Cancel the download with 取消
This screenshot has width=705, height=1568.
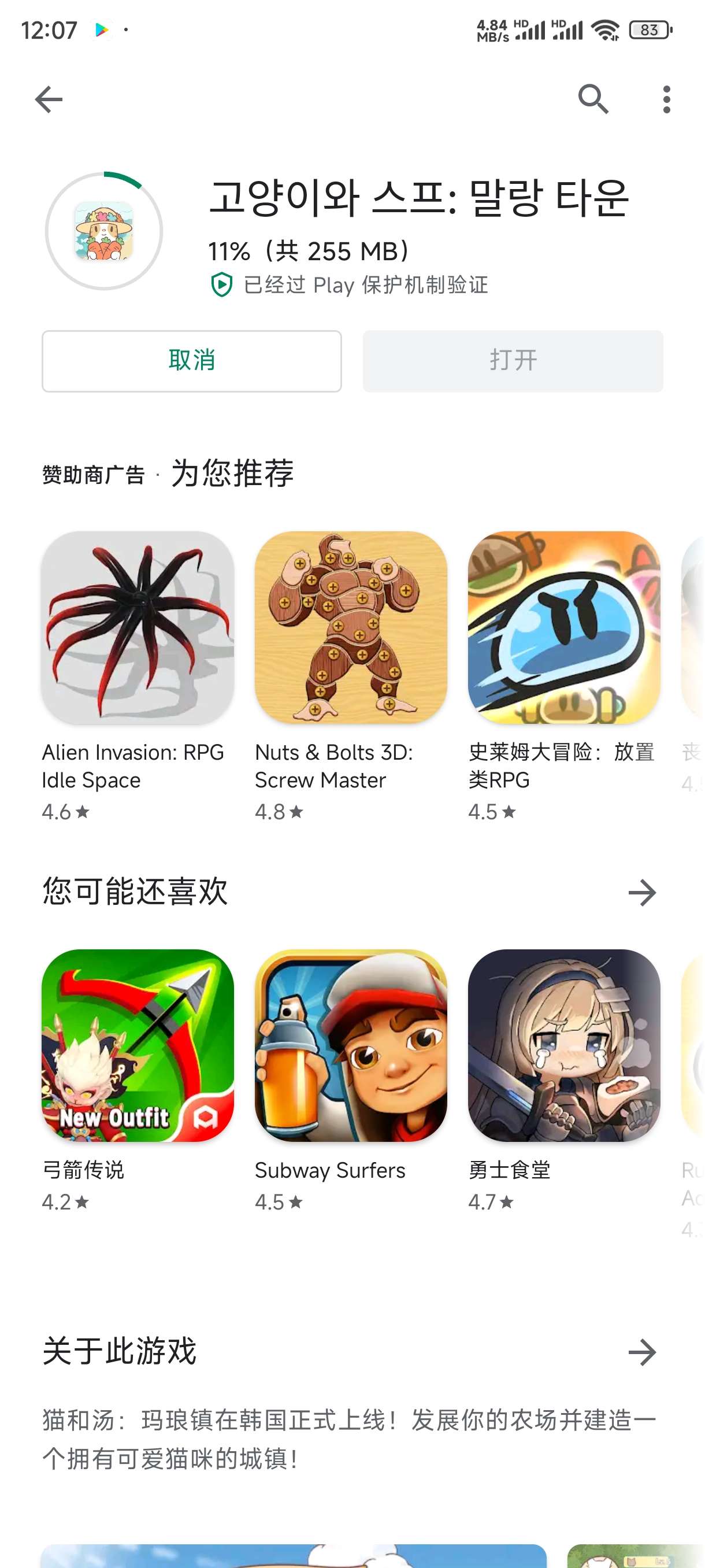click(192, 361)
